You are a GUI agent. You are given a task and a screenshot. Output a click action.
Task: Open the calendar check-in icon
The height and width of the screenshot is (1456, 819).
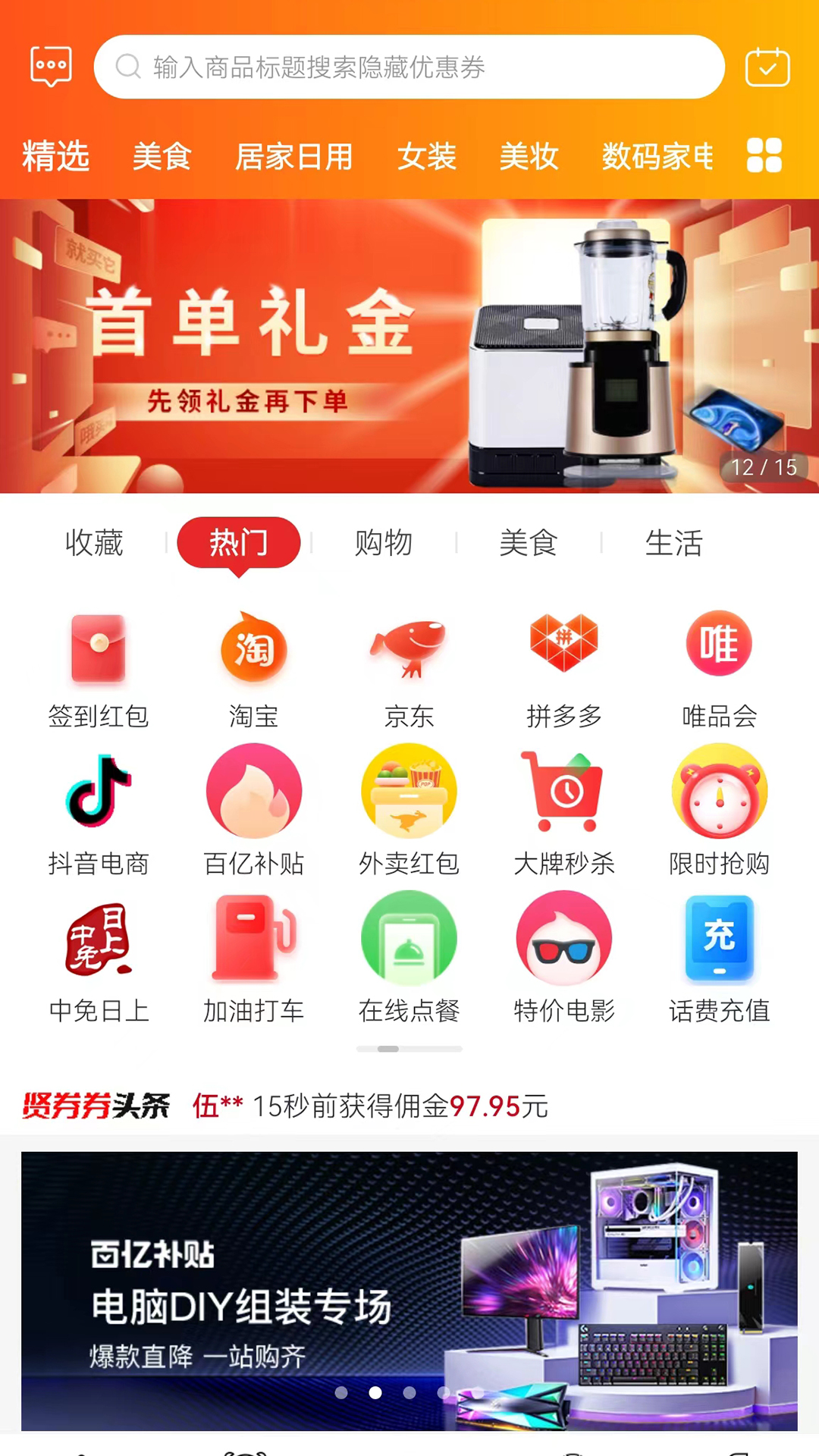point(767,67)
